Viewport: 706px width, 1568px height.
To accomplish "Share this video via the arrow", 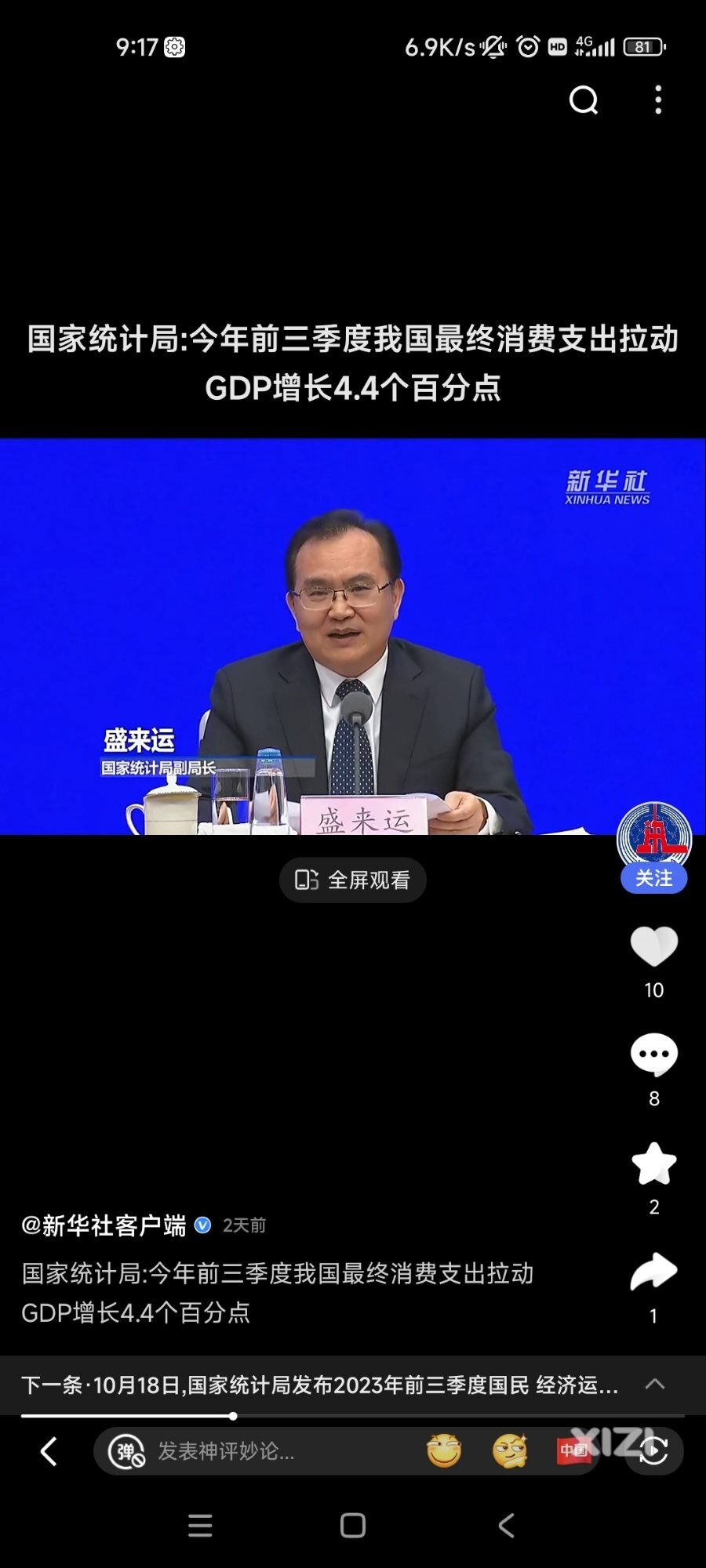I will coord(653,1272).
